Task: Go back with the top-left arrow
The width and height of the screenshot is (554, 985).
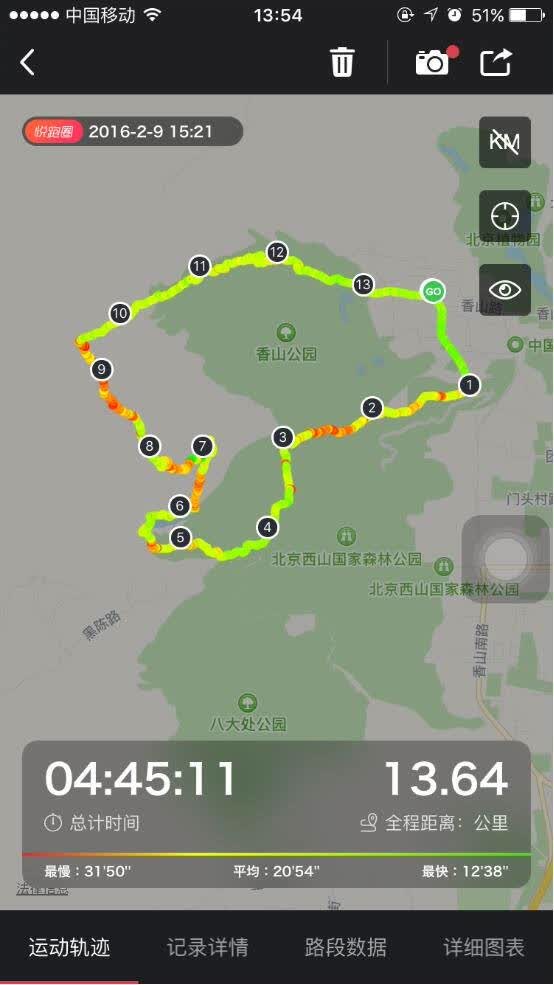Action: 27,63
